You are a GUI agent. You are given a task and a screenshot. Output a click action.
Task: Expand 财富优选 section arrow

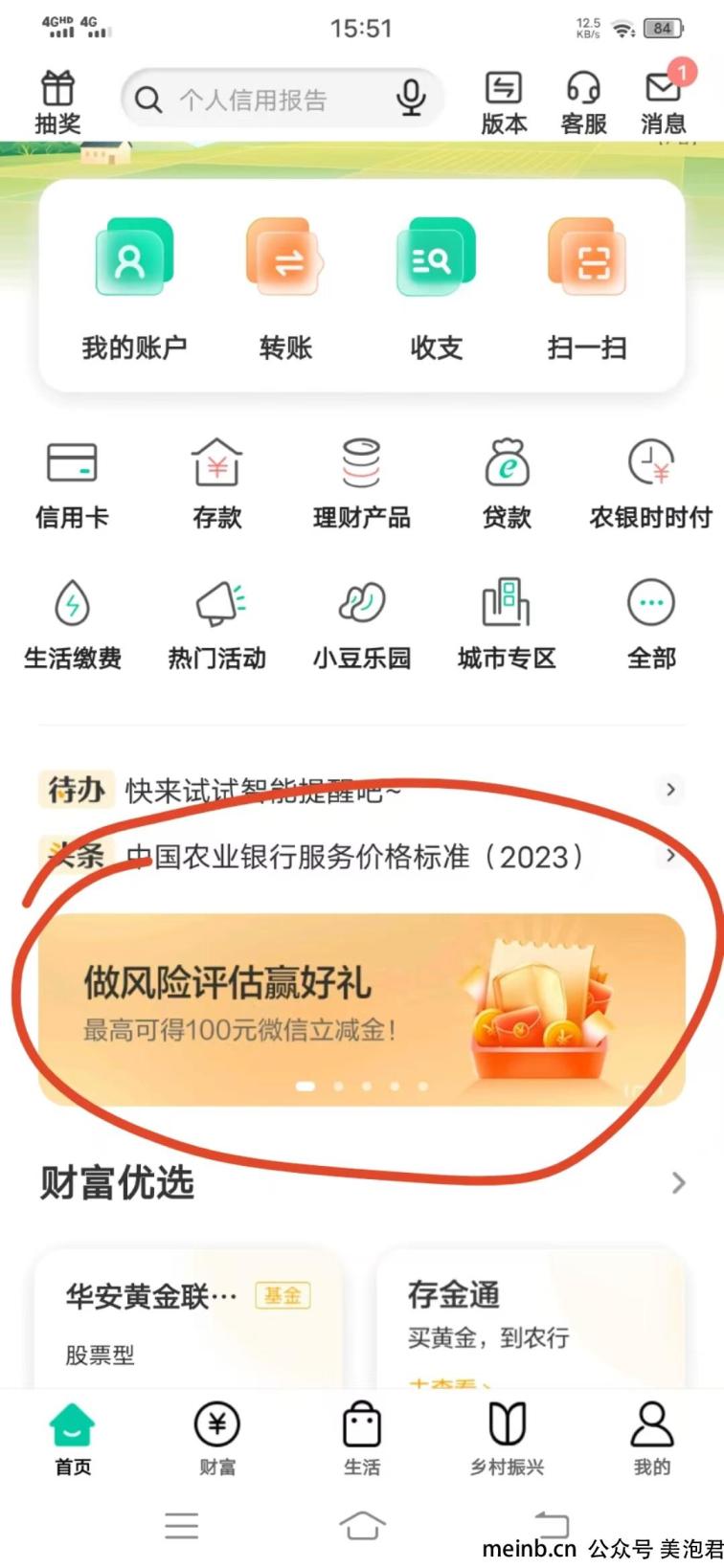pos(678,1183)
